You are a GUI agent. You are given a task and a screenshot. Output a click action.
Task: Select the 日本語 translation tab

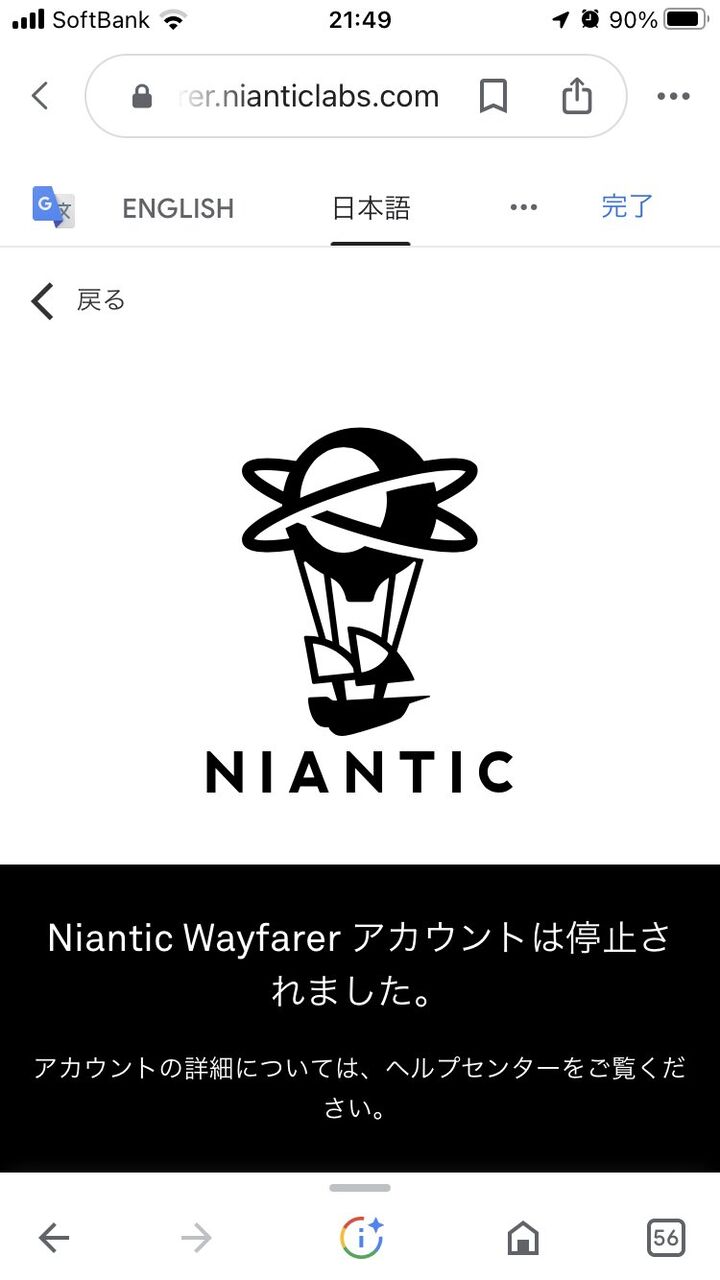tap(371, 208)
